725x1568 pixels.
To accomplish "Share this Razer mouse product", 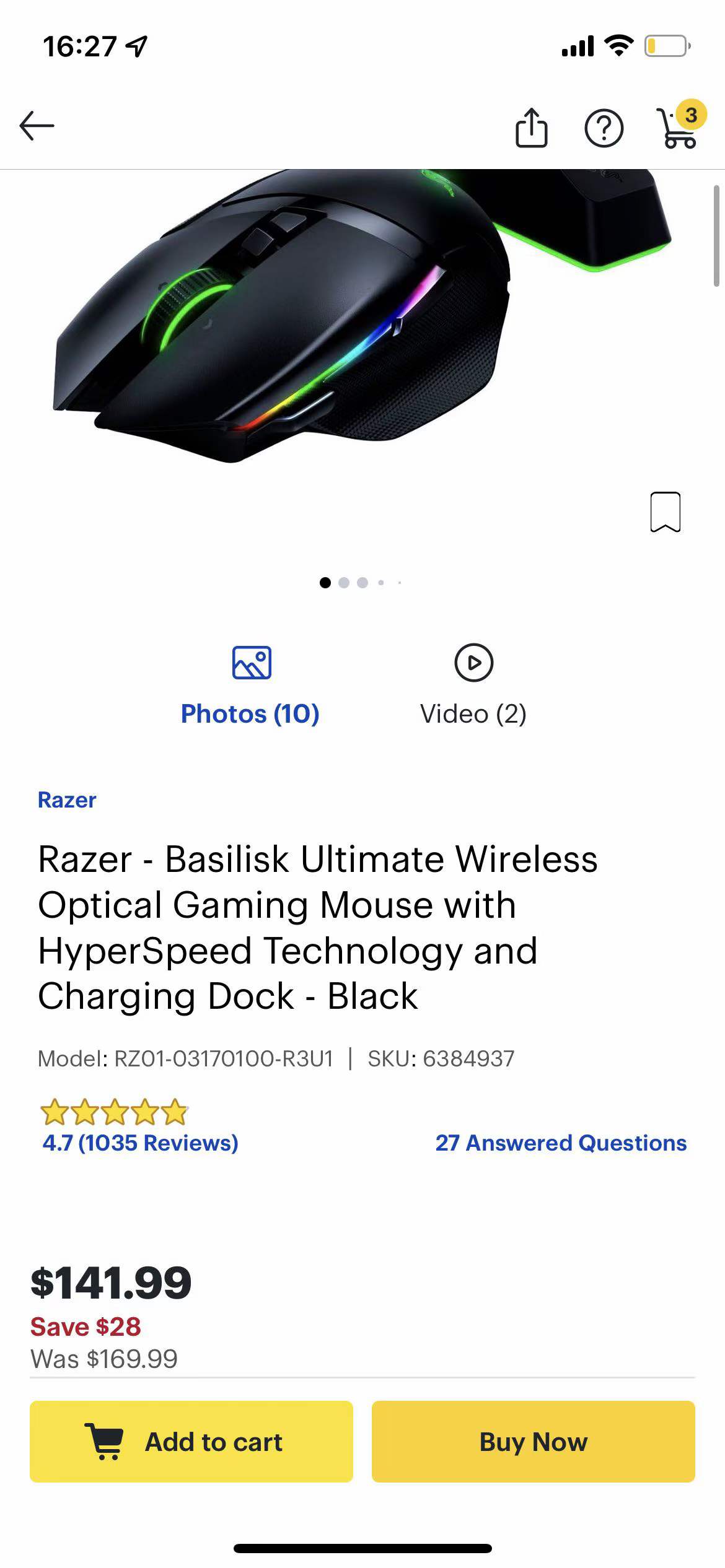I will (531, 128).
